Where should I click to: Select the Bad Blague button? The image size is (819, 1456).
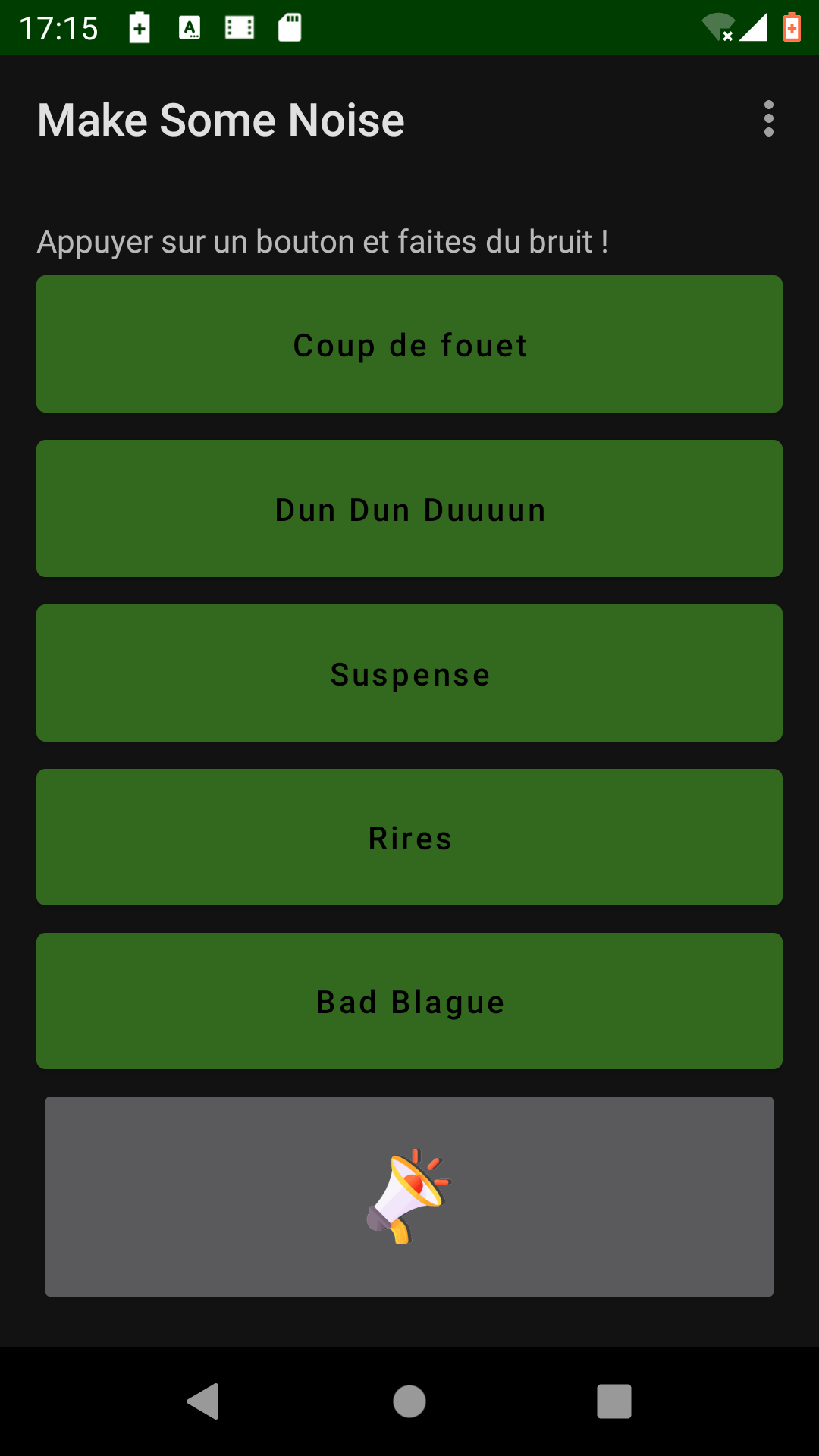(x=409, y=1001)
